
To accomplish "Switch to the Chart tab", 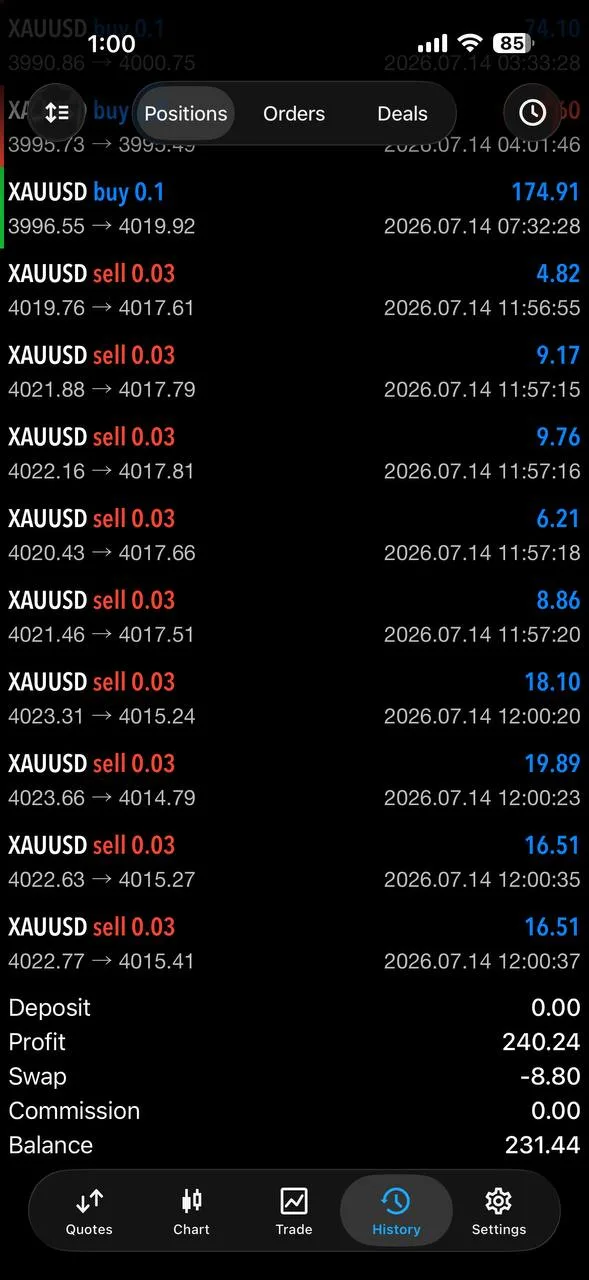I will click(191, 1211).
